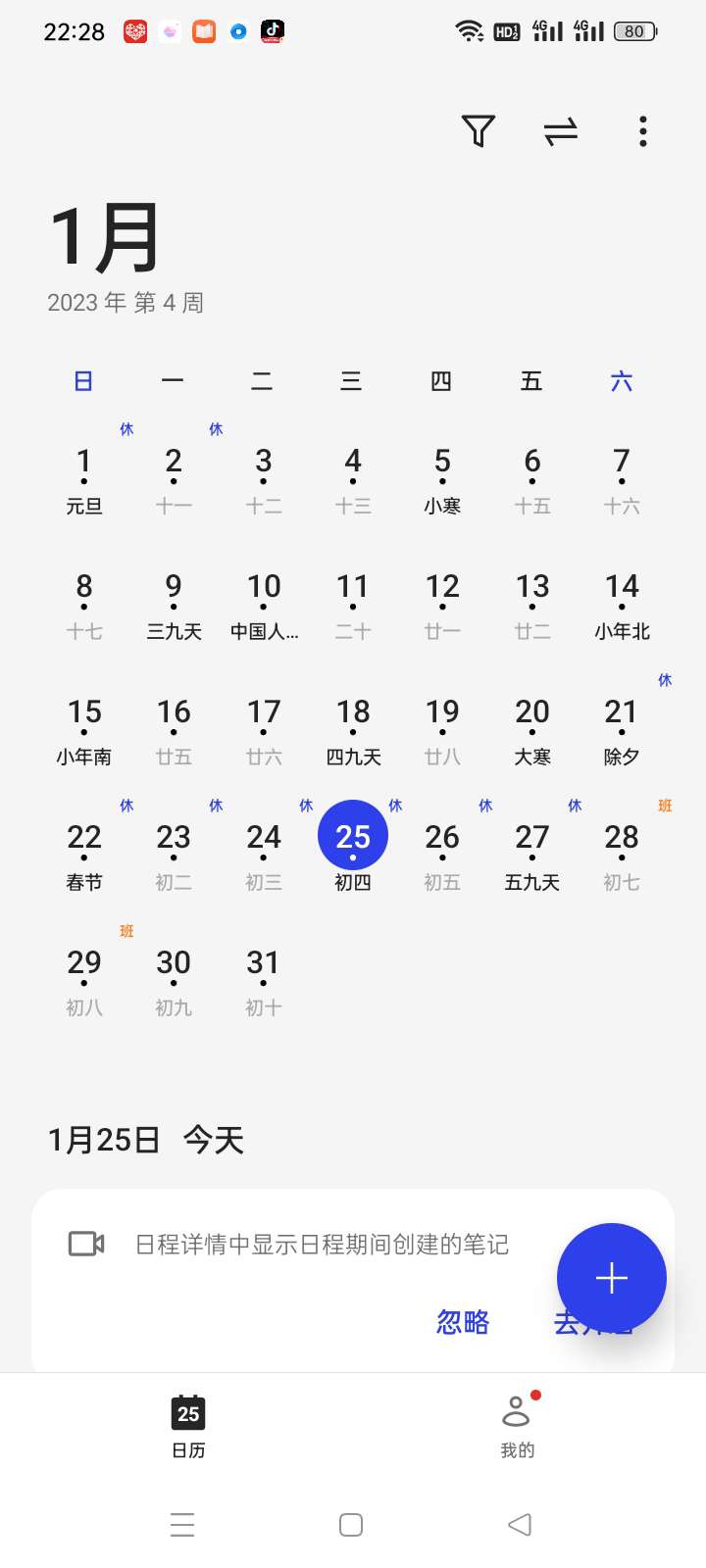Pick January 27 五九天
The height and width of the screenshot is (1568, 706).
532,855
